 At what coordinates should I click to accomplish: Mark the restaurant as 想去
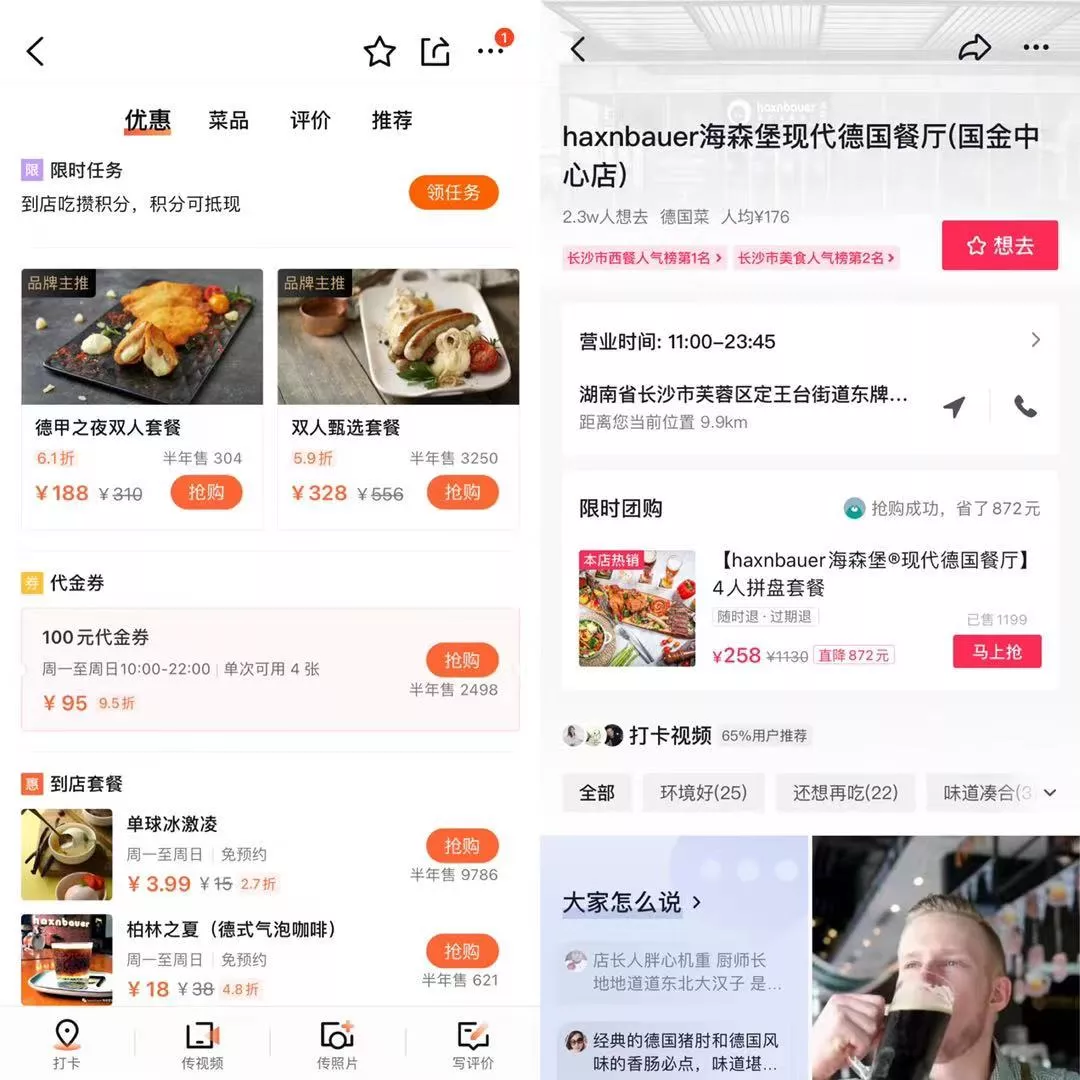(x=999, y=246)
